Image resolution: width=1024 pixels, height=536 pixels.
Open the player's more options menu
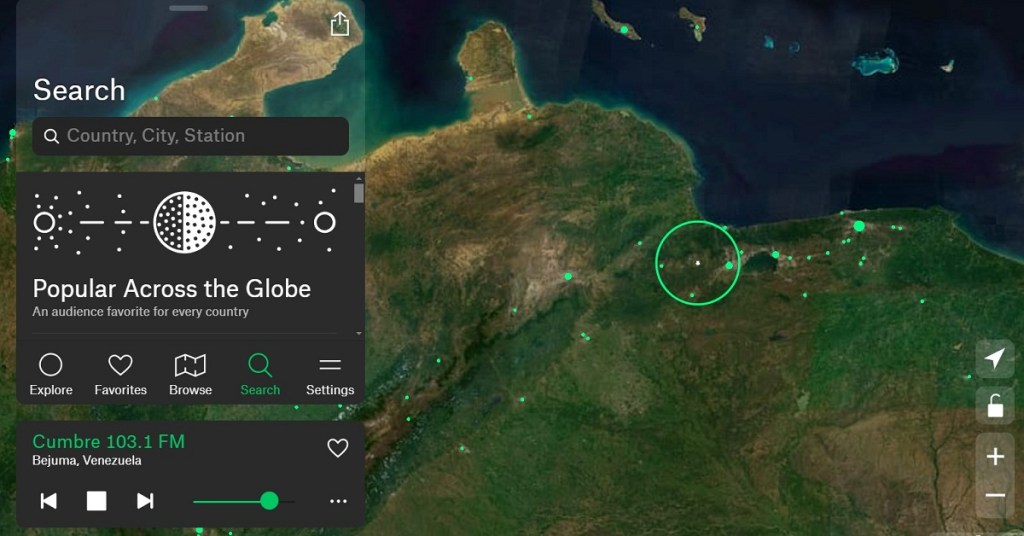(x=338, y=501)
